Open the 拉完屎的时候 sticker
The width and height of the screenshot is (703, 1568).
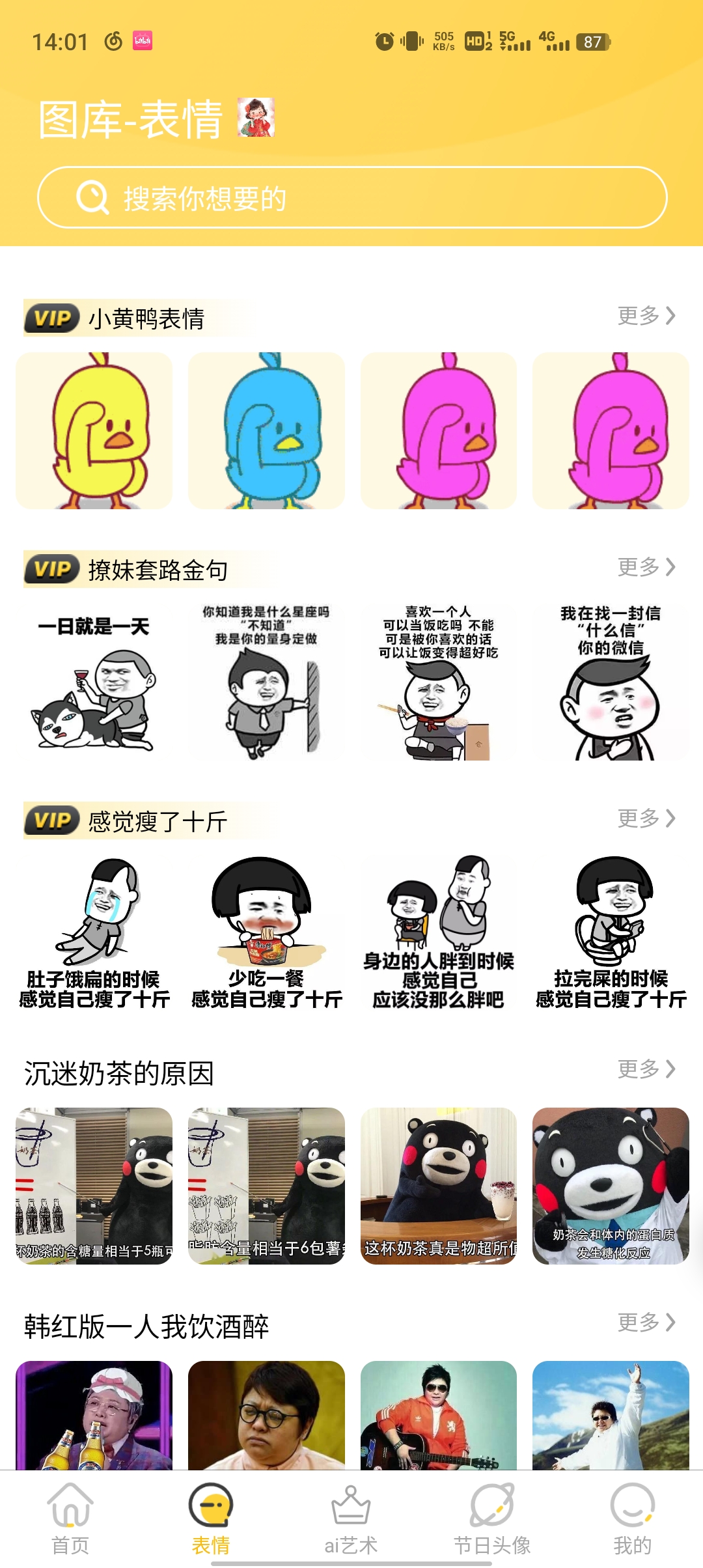(611, 933)
